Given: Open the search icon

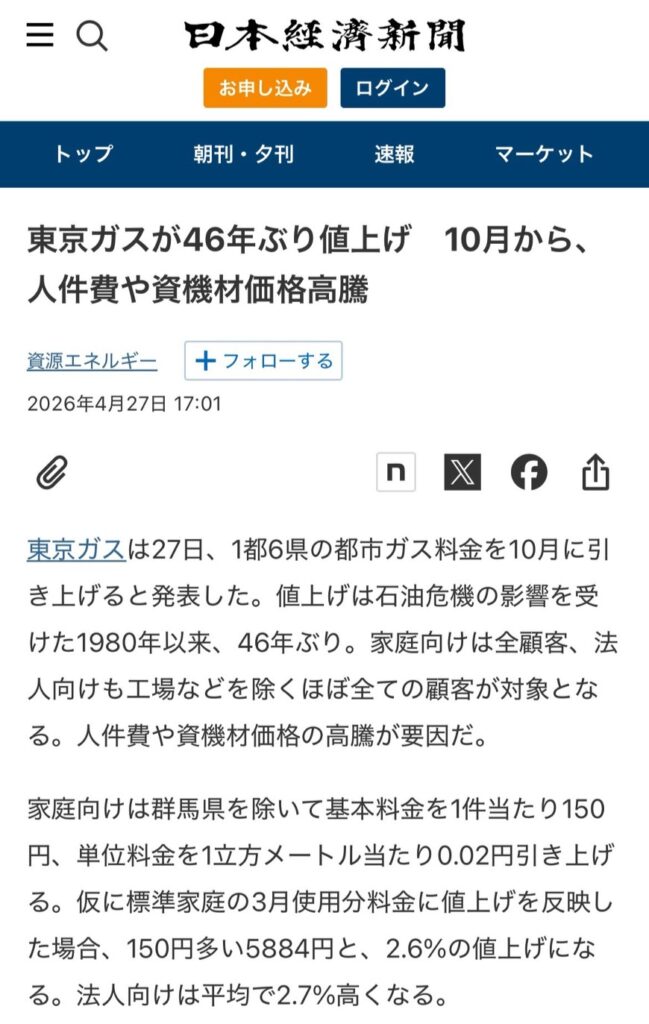Looking at the screenshot, I should click(92, 36).
